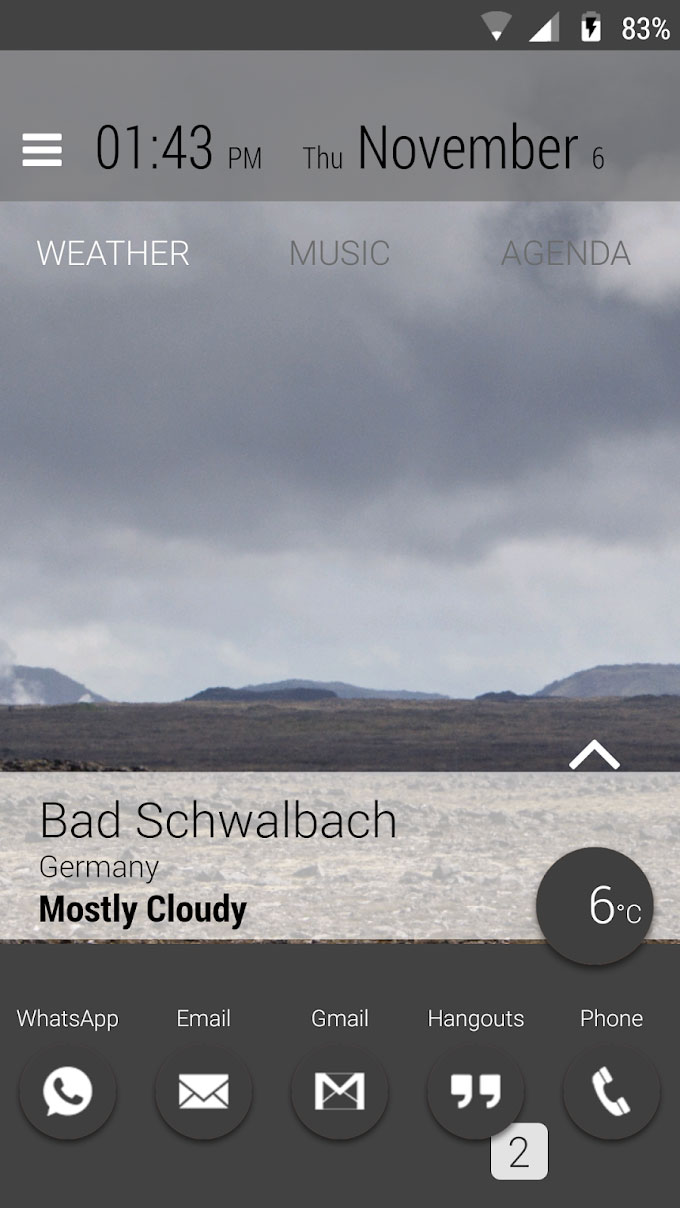
Task: Open the Phone dialer
Action: pos(612,1091)
